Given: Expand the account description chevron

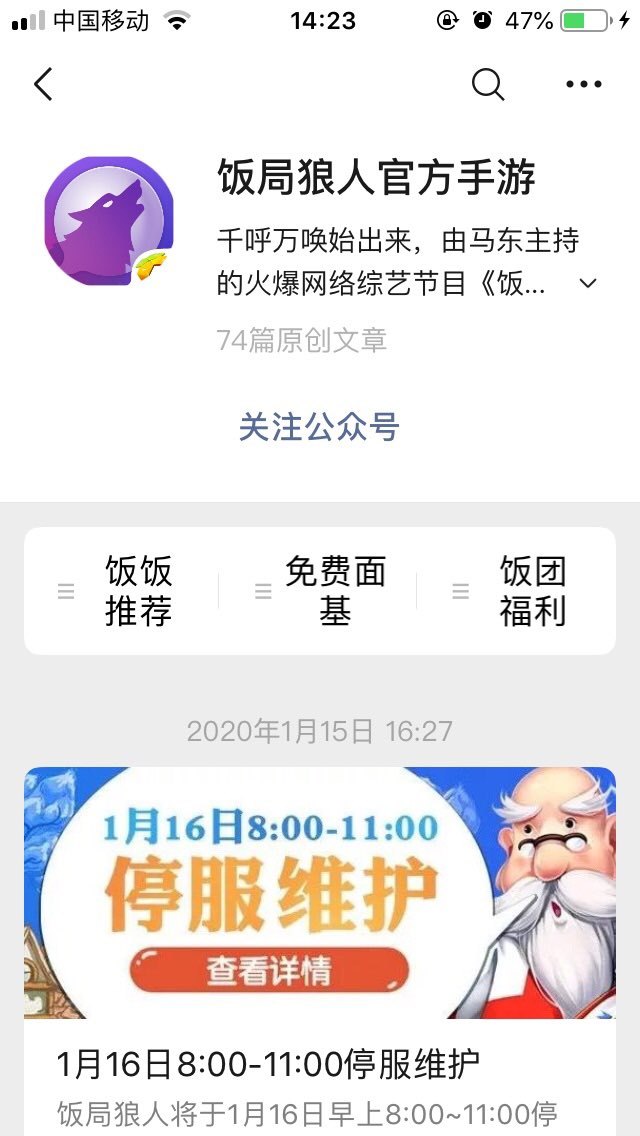Looking at the screenshot, I should (588, 284).
